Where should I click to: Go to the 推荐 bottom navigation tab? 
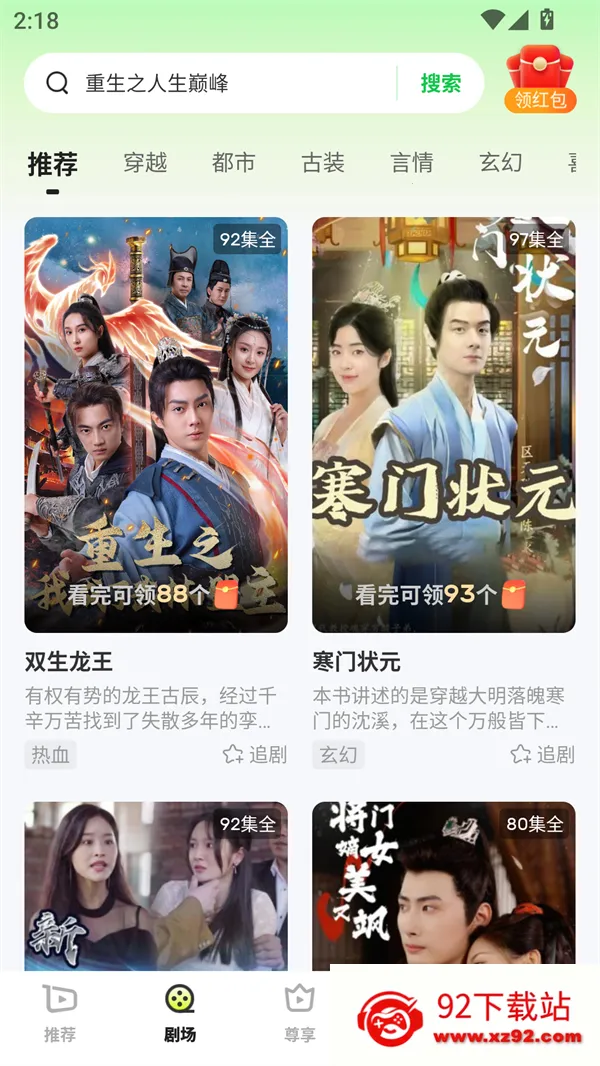pos(60,1013)
